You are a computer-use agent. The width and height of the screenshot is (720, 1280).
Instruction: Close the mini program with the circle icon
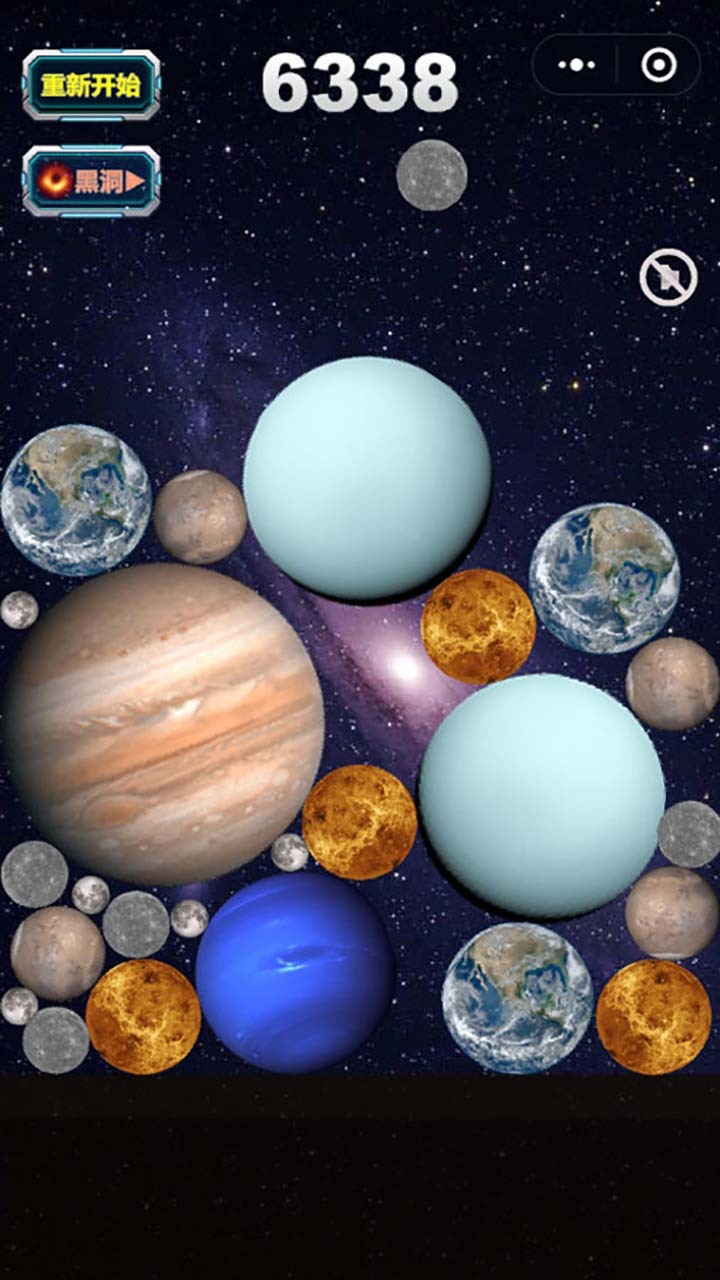[658, 66]
